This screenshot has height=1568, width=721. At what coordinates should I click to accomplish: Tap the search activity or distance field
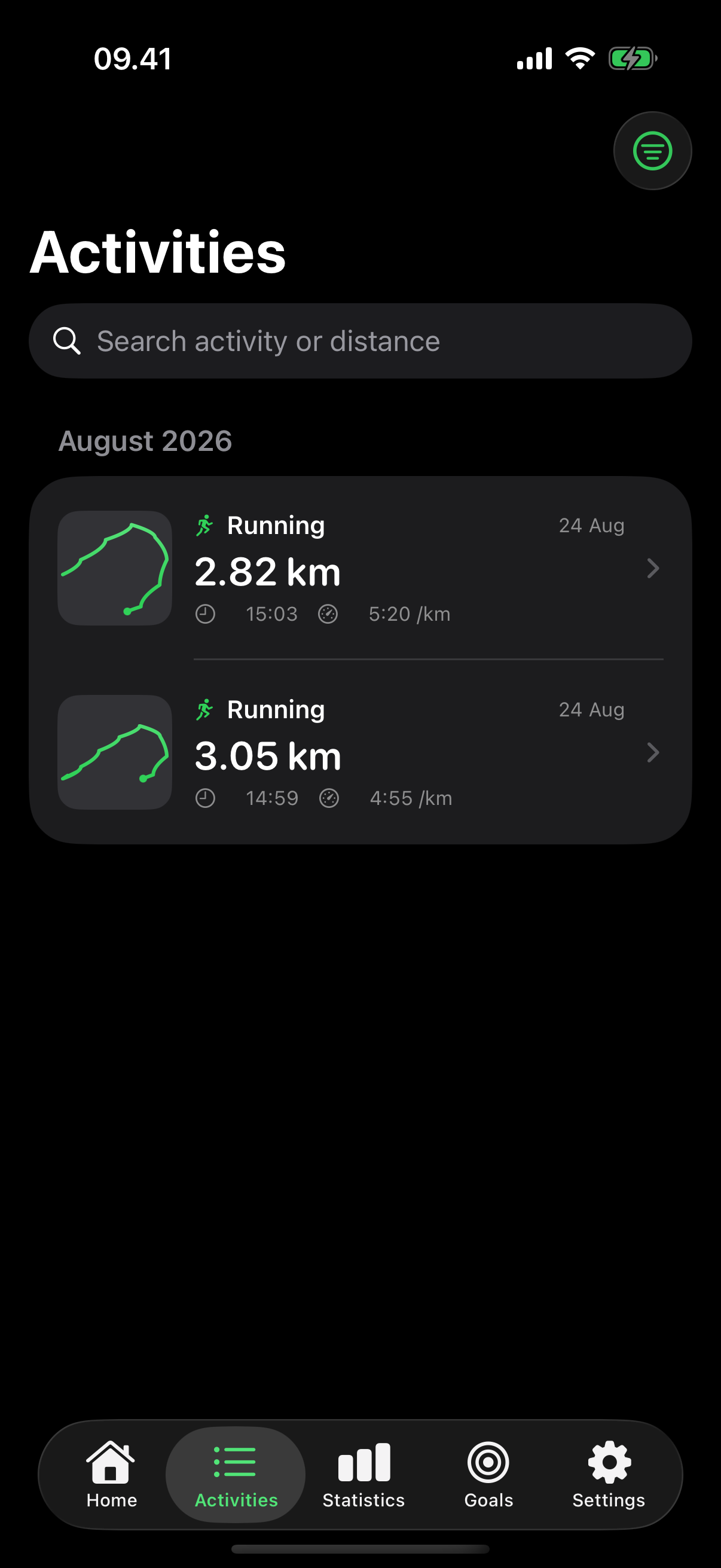pos(360,341)
